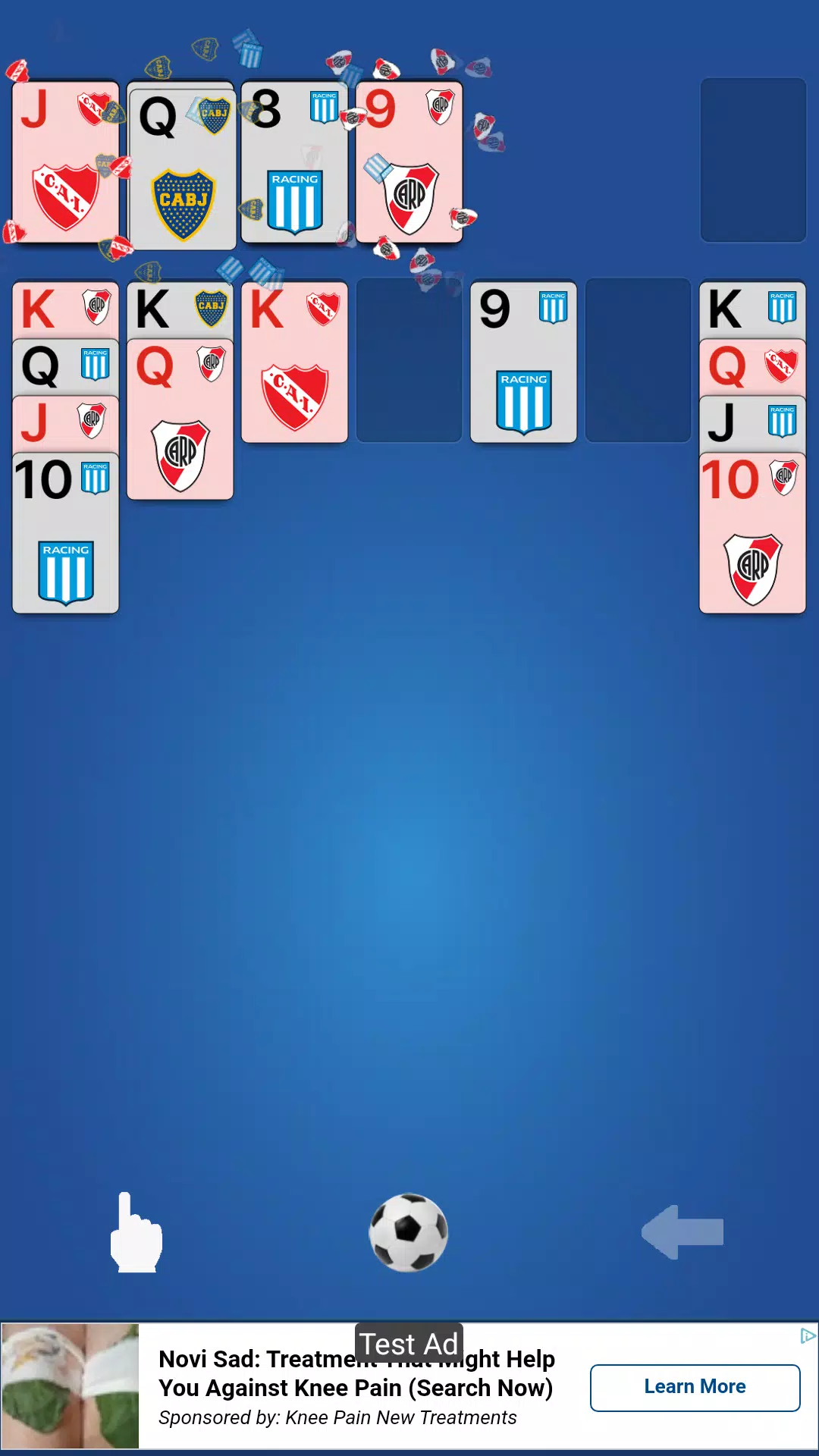Tap the ad choices icon on the banner
This screenshot has width=819, height=1456.
808,1336
